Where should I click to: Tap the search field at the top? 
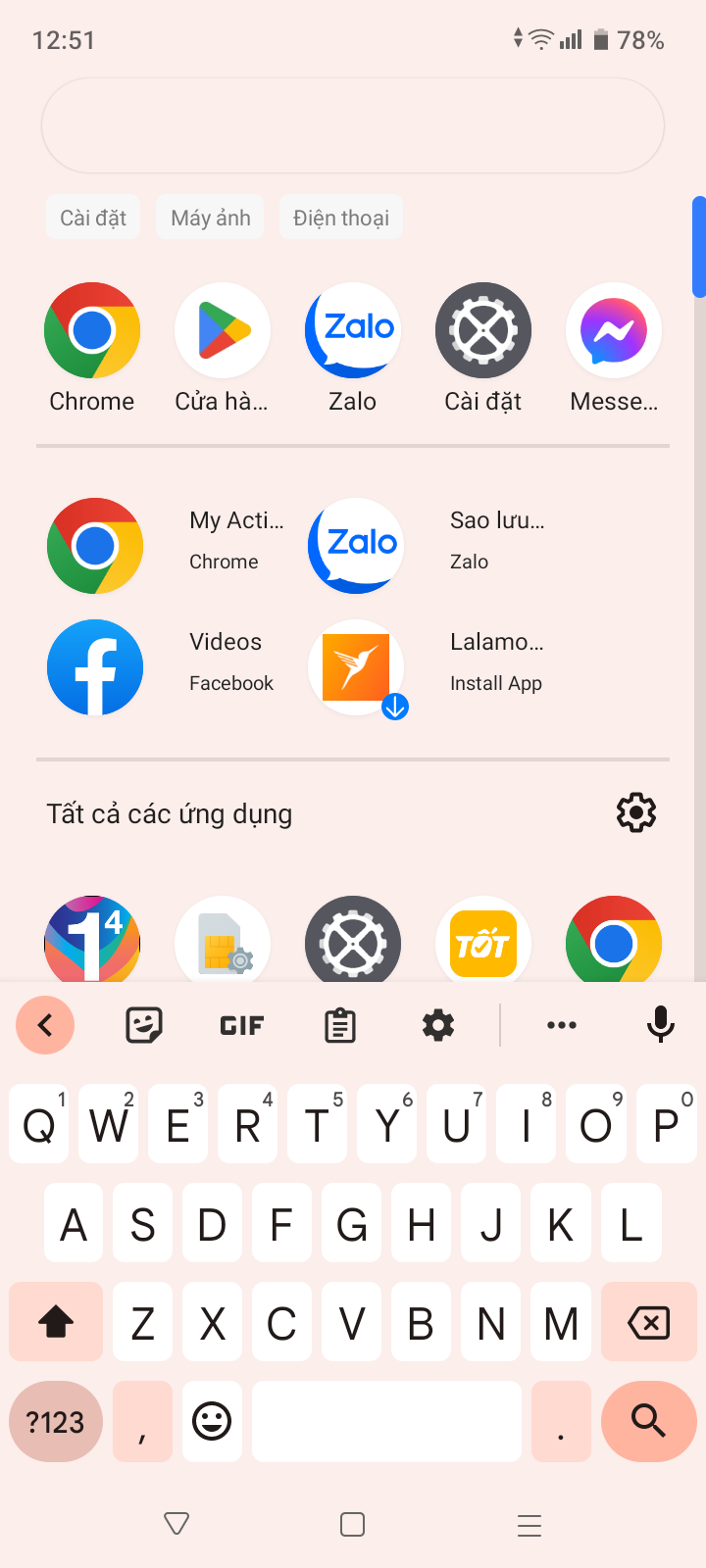(353, 125)
